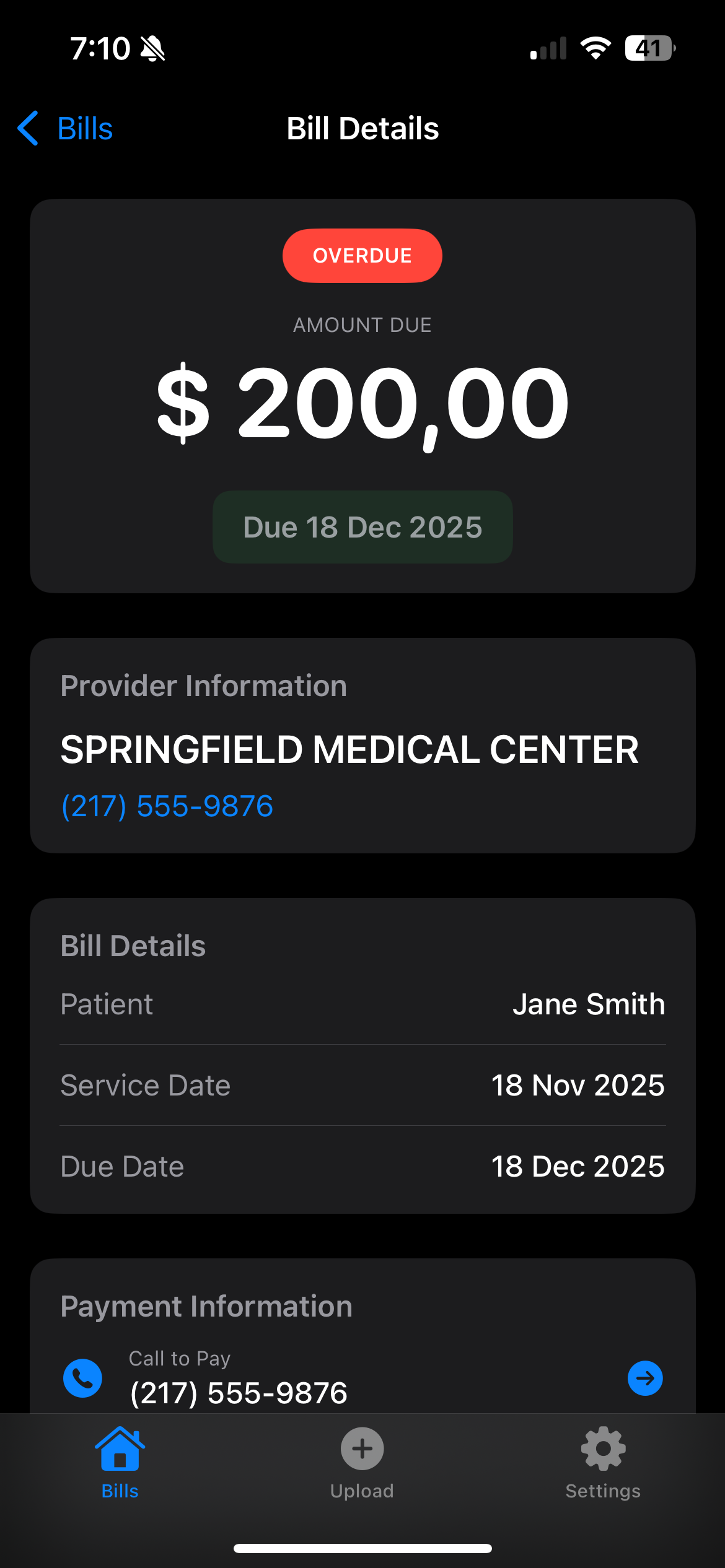Tap the red OVERDUE badge

[x=362, y=255]
